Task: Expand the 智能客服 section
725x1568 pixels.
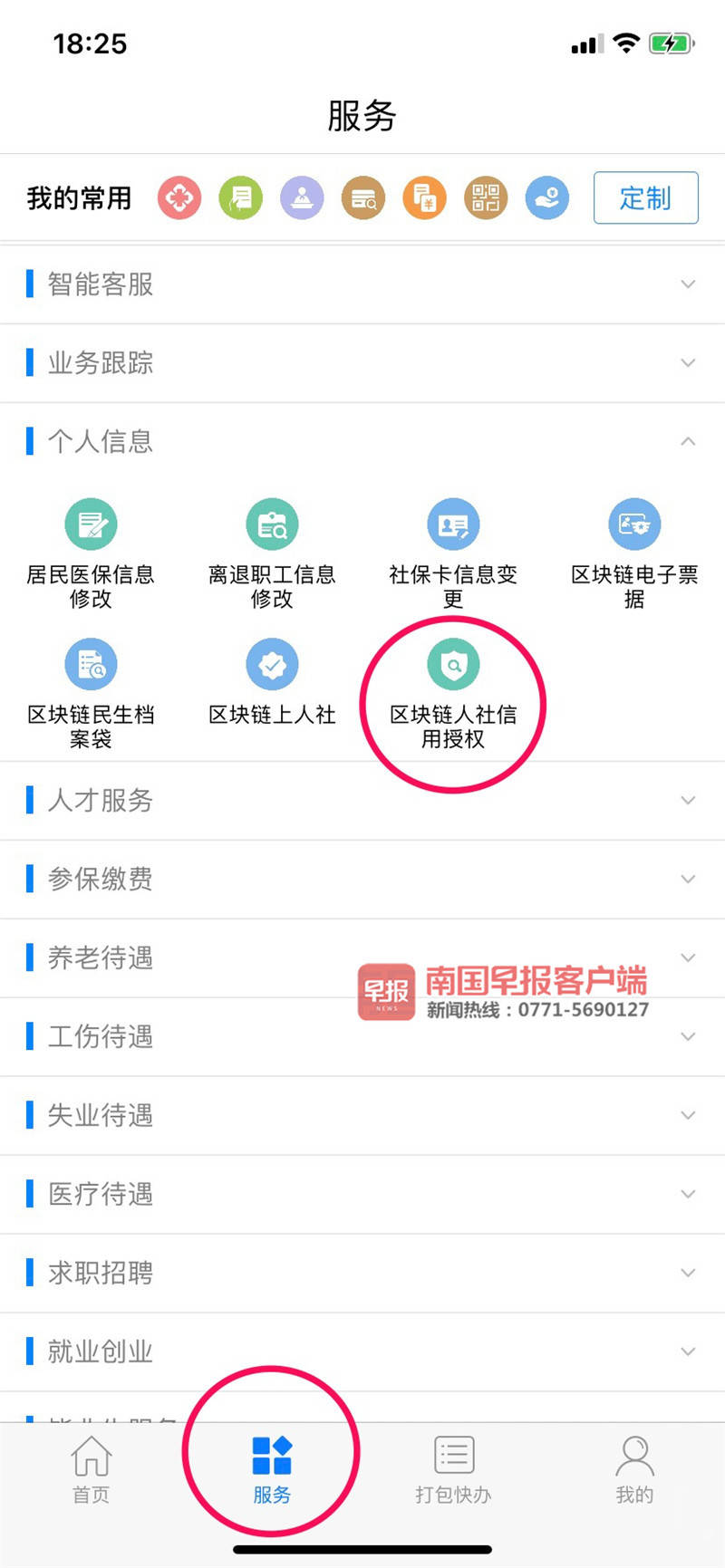Action: (x=362, y=284)
